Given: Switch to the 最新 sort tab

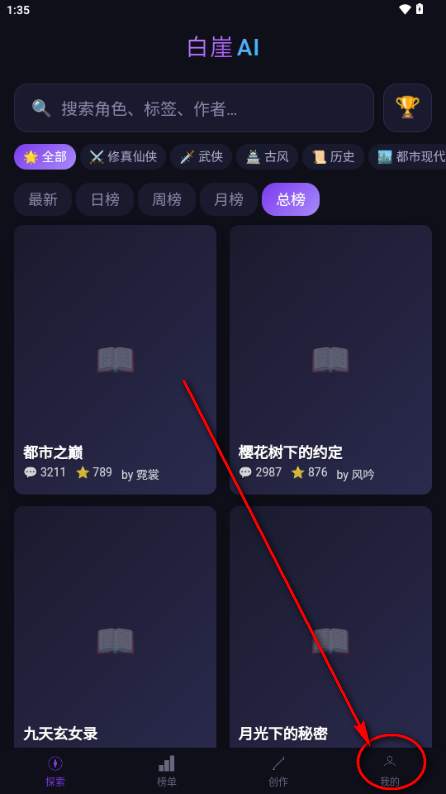Looking at the screenshot, I should tap(43, 200).
